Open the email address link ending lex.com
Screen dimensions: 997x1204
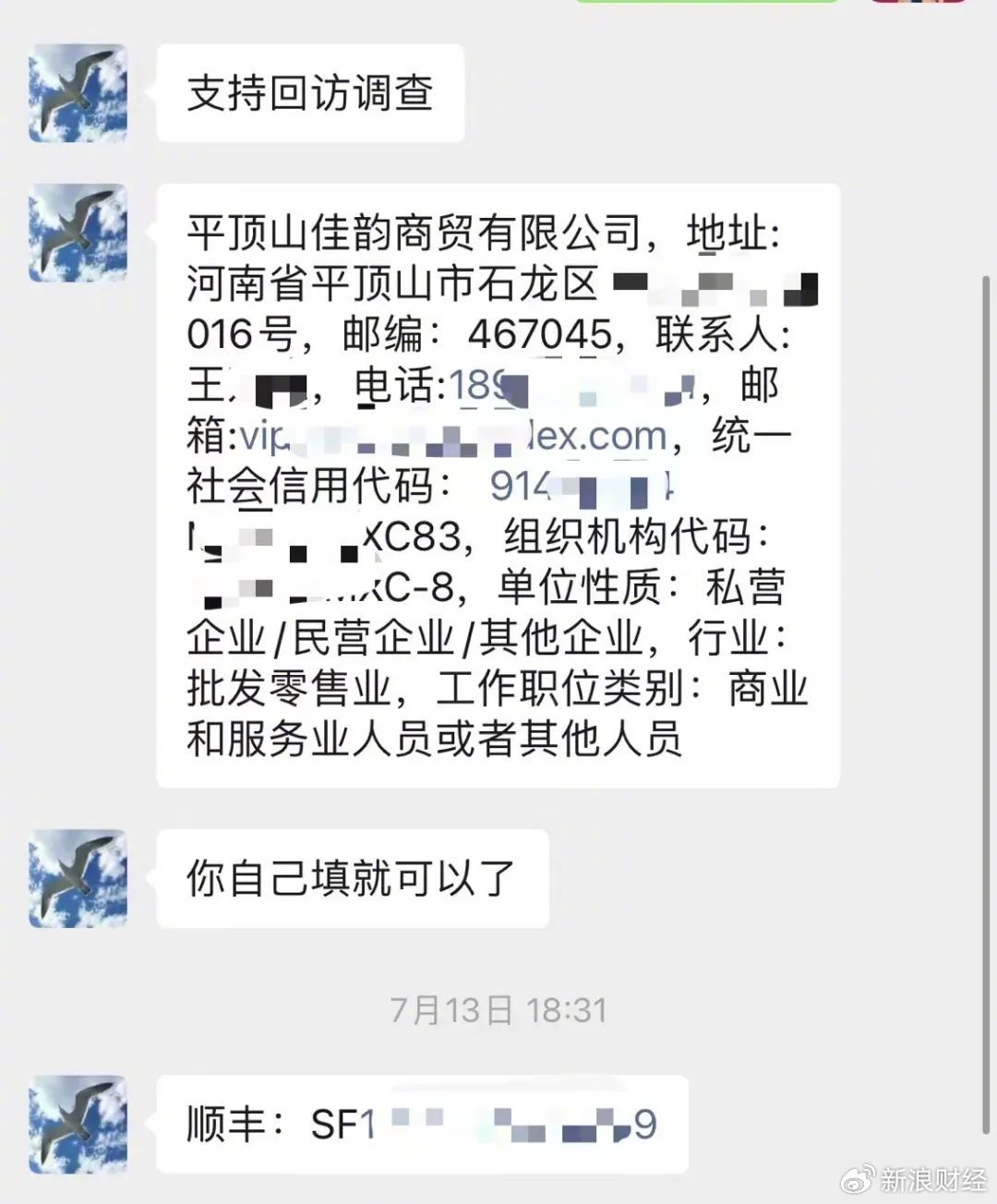point(452,436)
